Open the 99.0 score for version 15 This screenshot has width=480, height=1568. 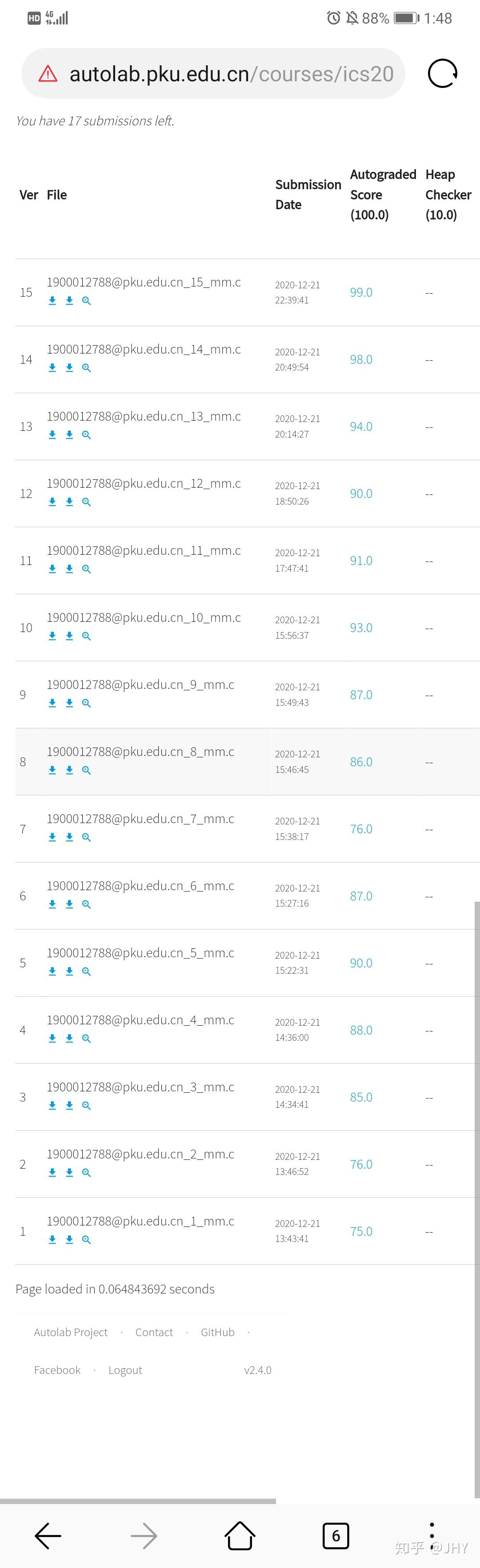[360, 292]
